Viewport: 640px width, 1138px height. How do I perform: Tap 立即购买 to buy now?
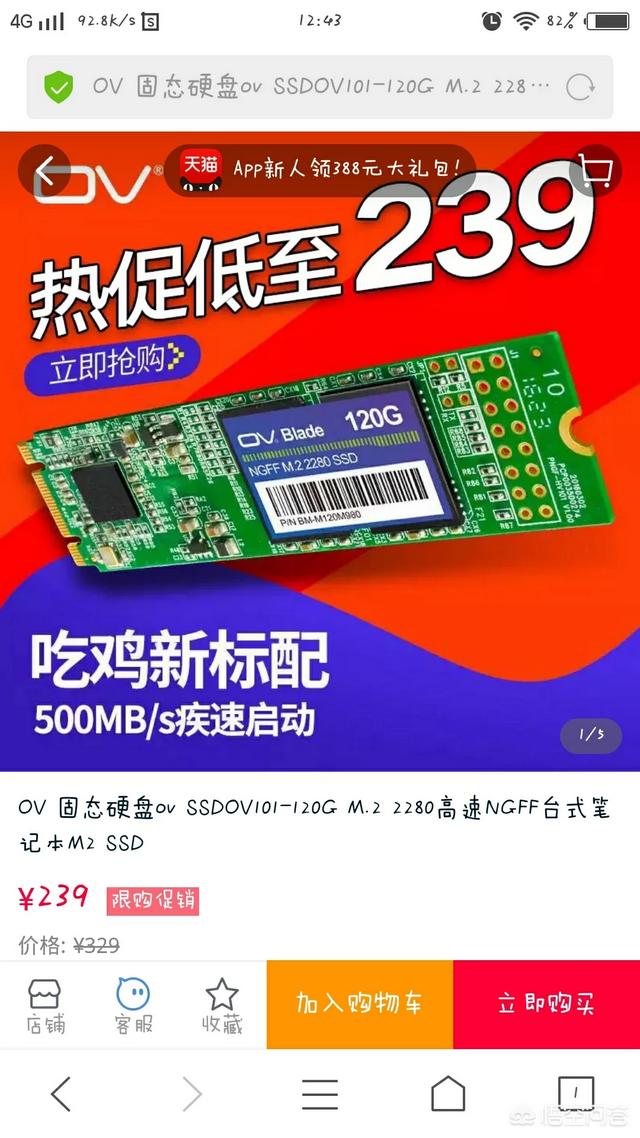546,1004
